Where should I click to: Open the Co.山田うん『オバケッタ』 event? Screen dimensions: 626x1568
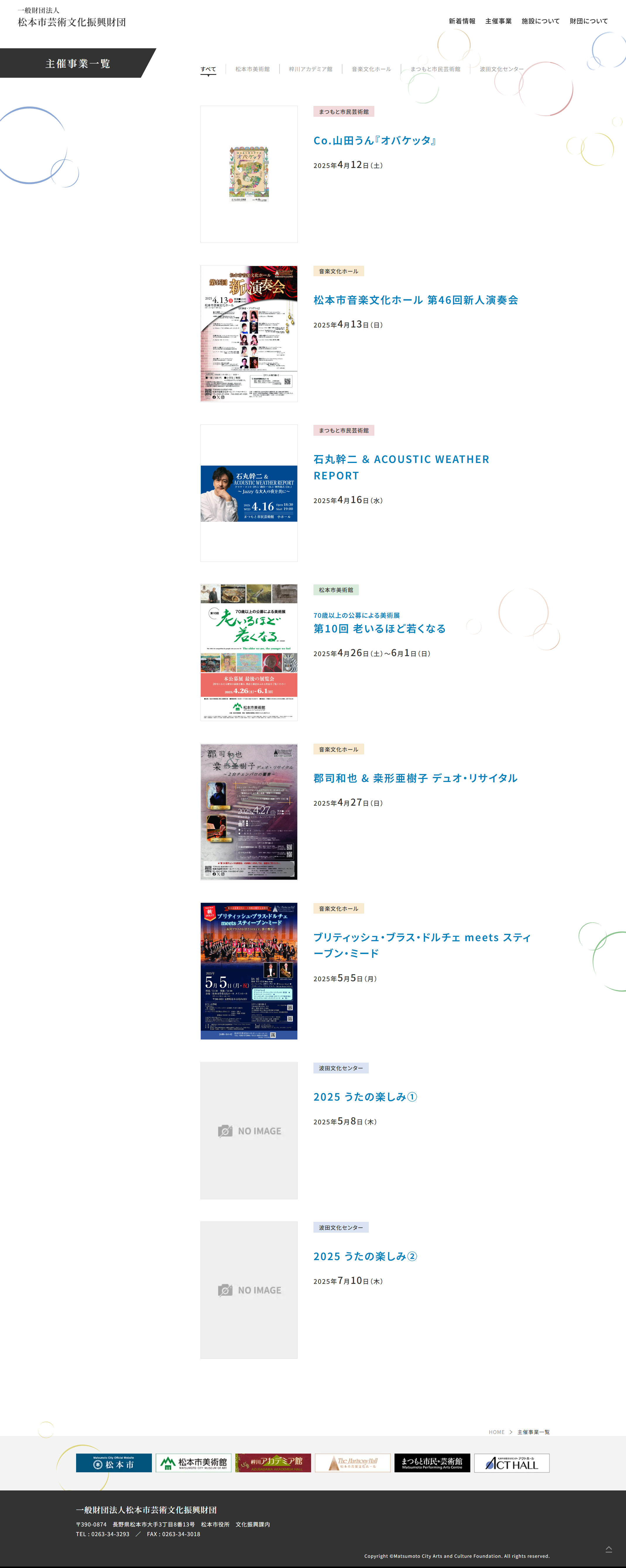pyautogui.click(x=375, y=140)
